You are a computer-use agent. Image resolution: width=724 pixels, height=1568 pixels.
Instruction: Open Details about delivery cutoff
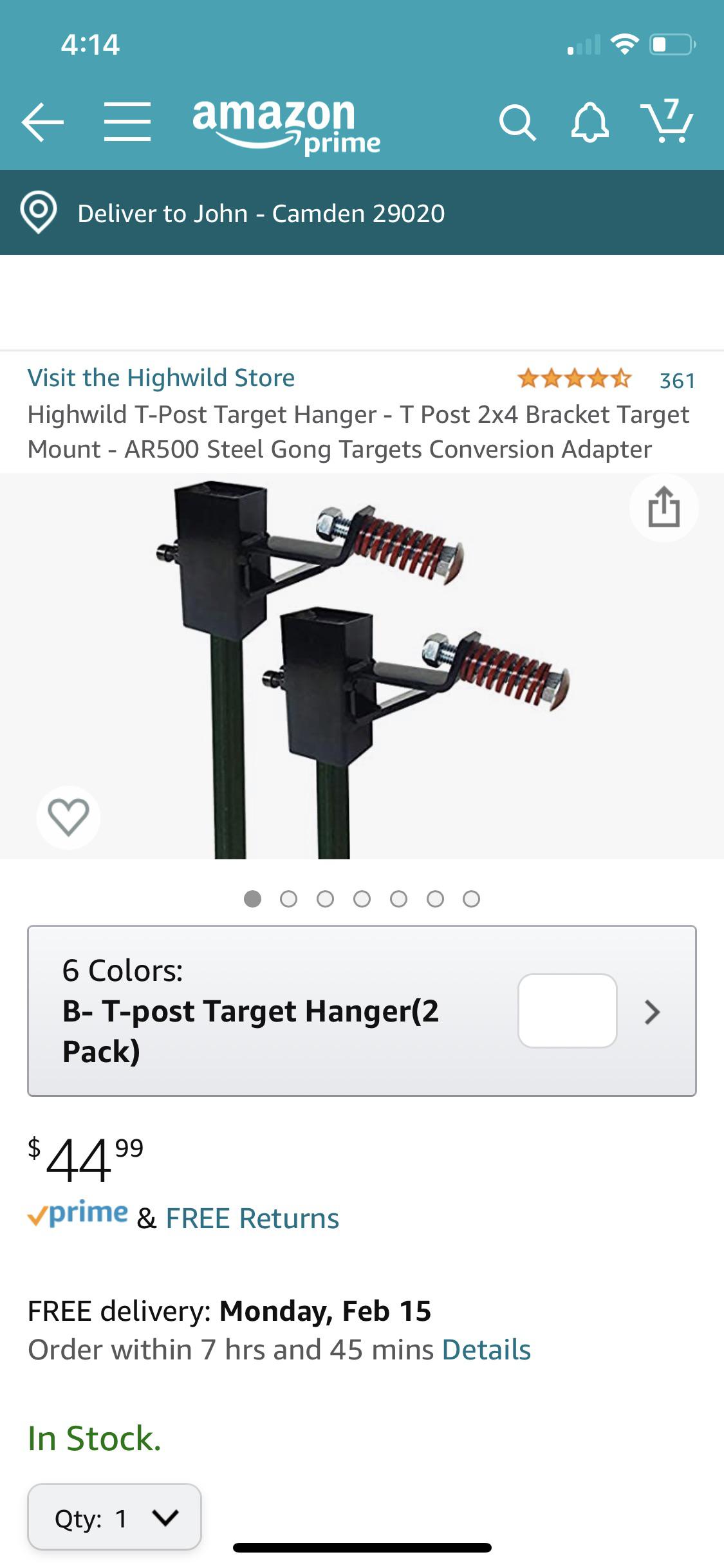(488, 1349)
